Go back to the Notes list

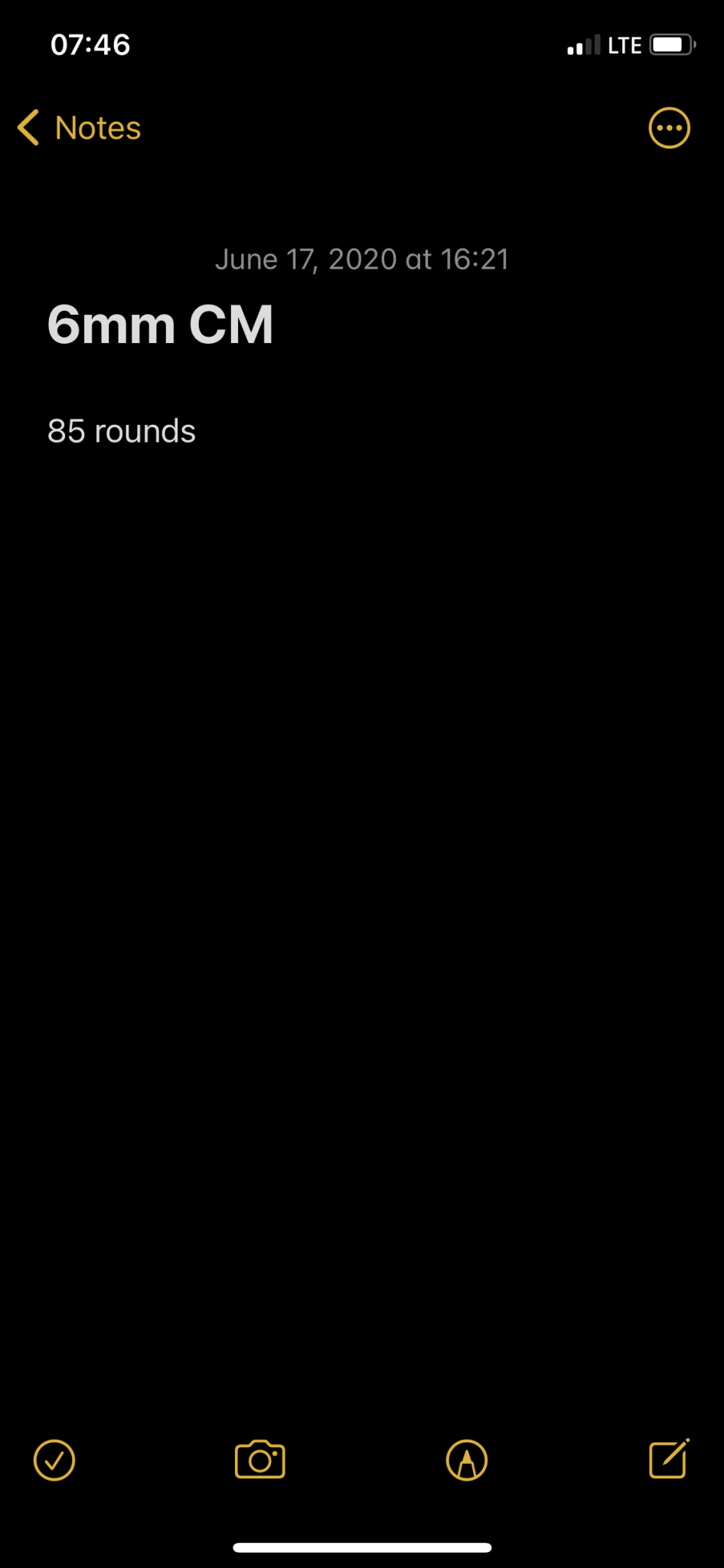(80, 128)
